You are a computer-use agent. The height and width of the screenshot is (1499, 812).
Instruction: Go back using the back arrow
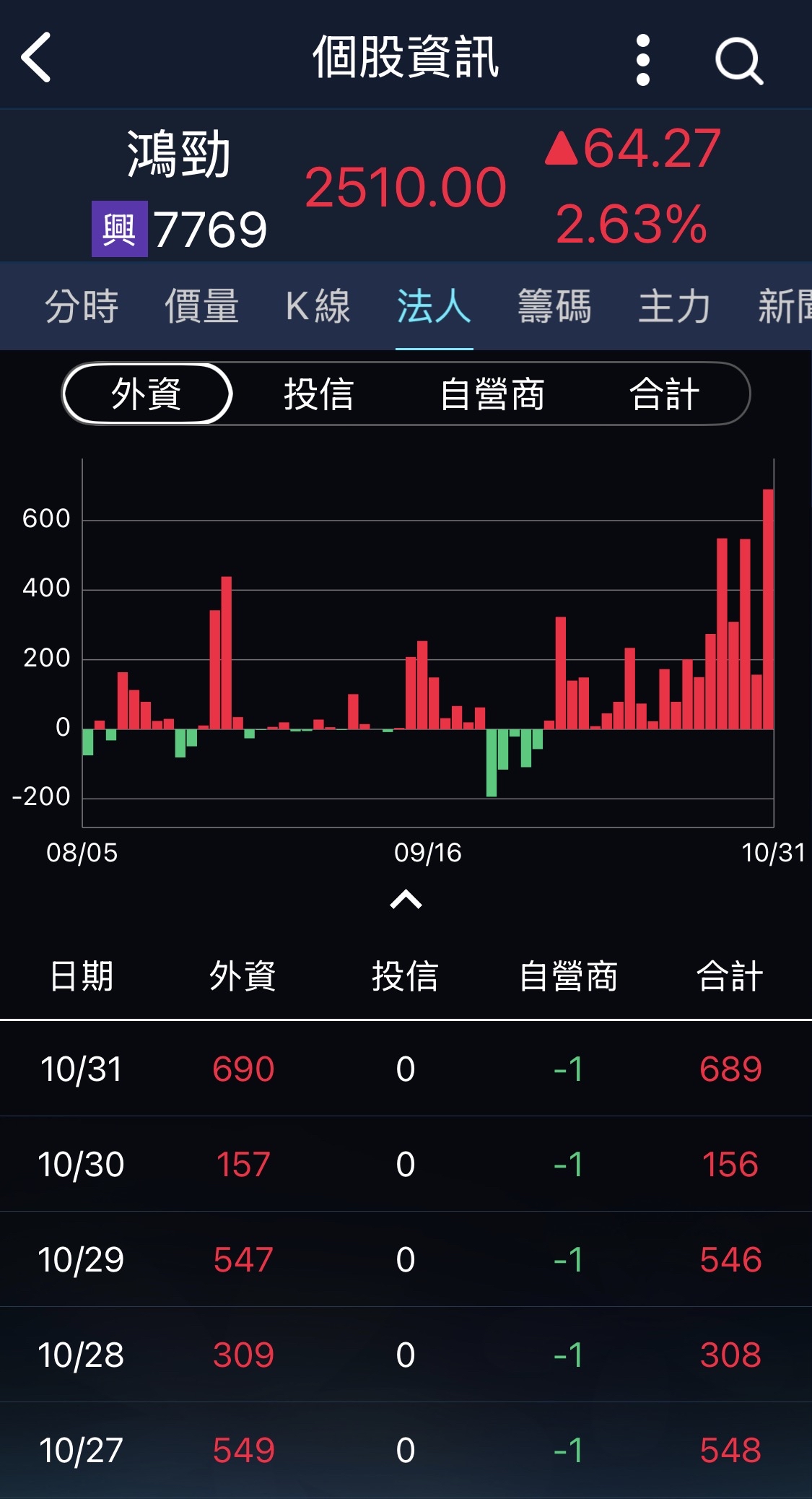pos(37,58)
